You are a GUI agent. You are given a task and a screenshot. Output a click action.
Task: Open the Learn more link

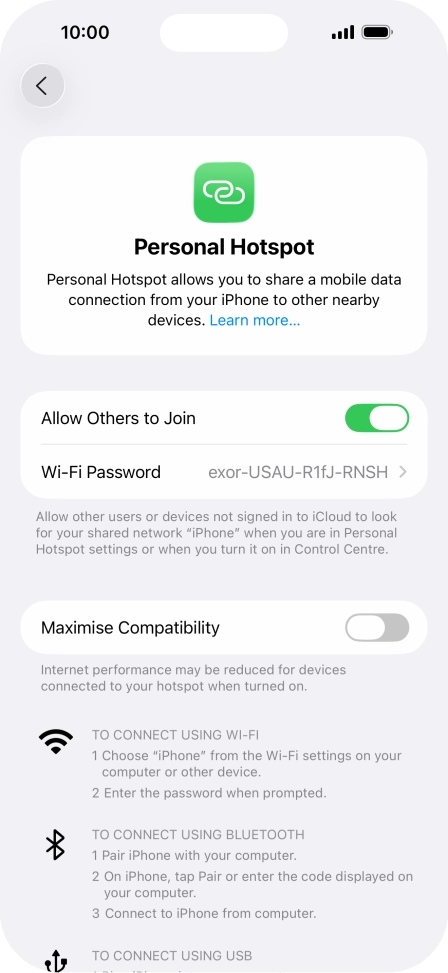click(254, 320)
